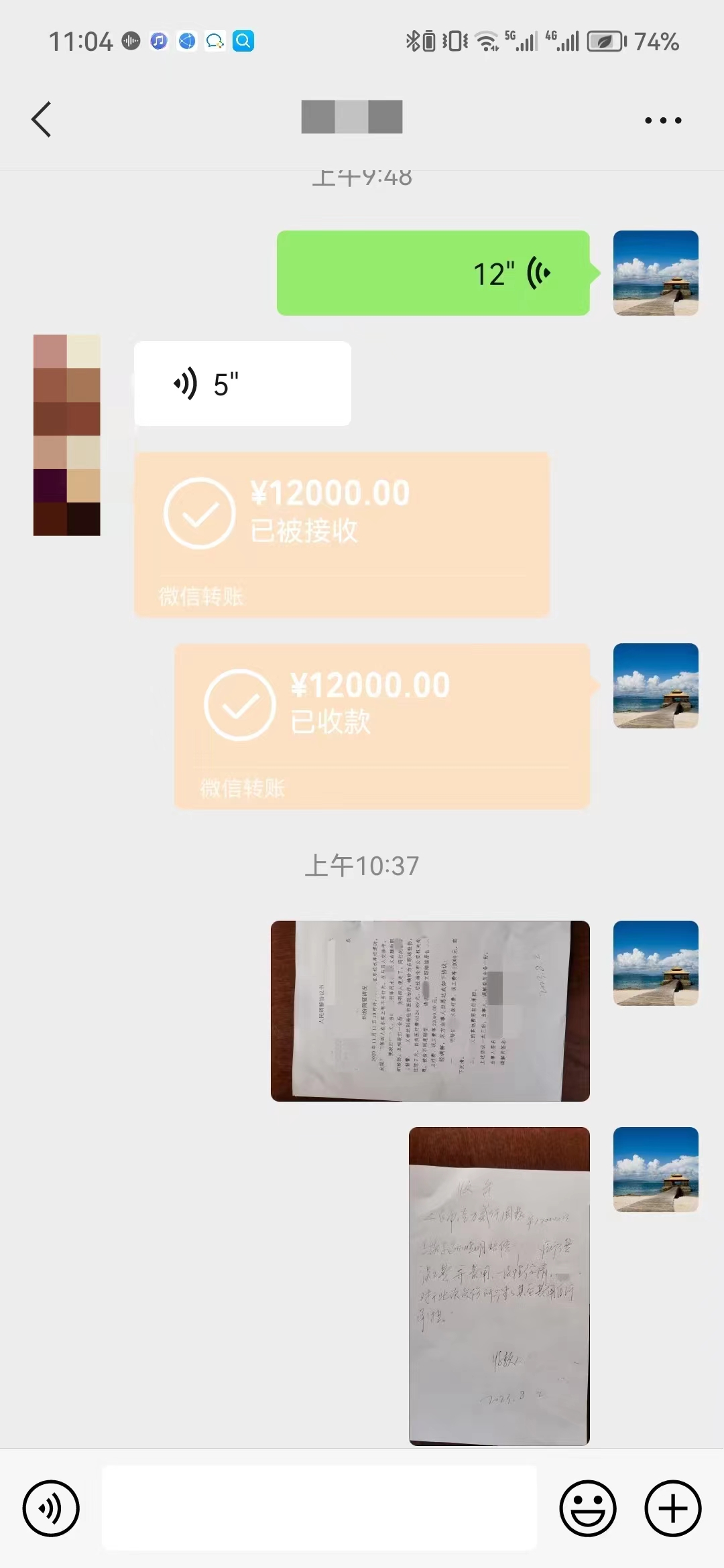Open the chat info overflow menu
Image resolution: width=724 pixels, height=1568 pixels.
pos(662,121)
